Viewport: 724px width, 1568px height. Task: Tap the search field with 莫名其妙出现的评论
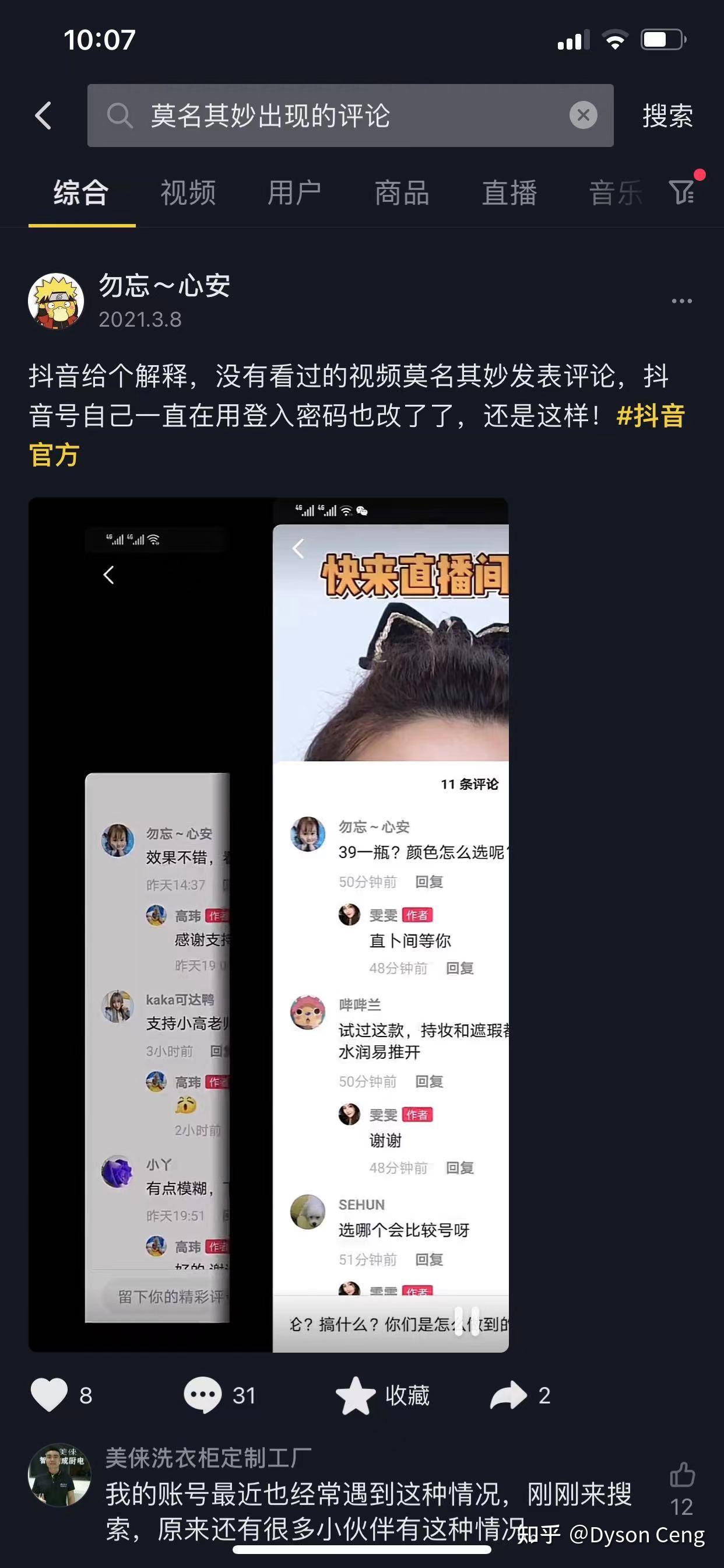click(x=329, y=115)
